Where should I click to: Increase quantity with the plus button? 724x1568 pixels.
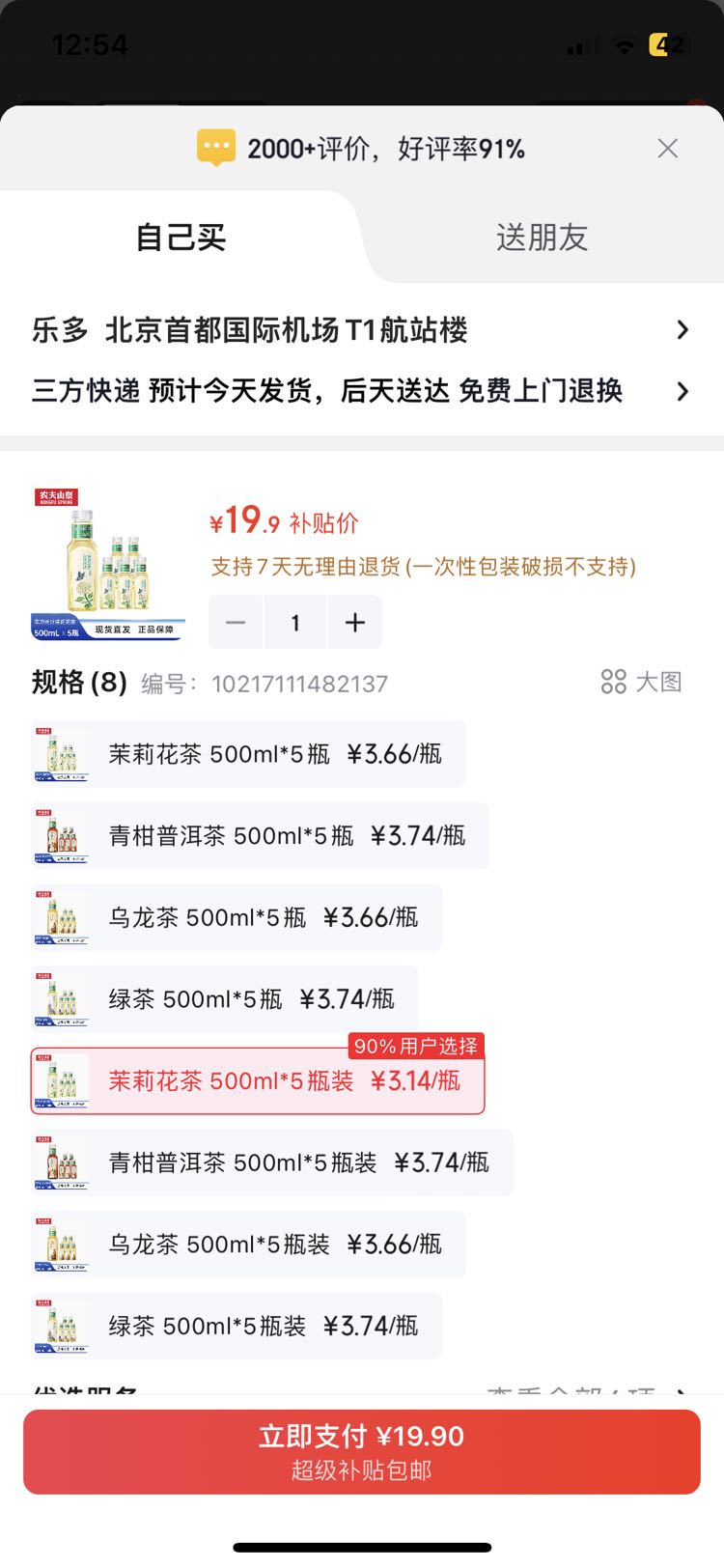[355, 622]
